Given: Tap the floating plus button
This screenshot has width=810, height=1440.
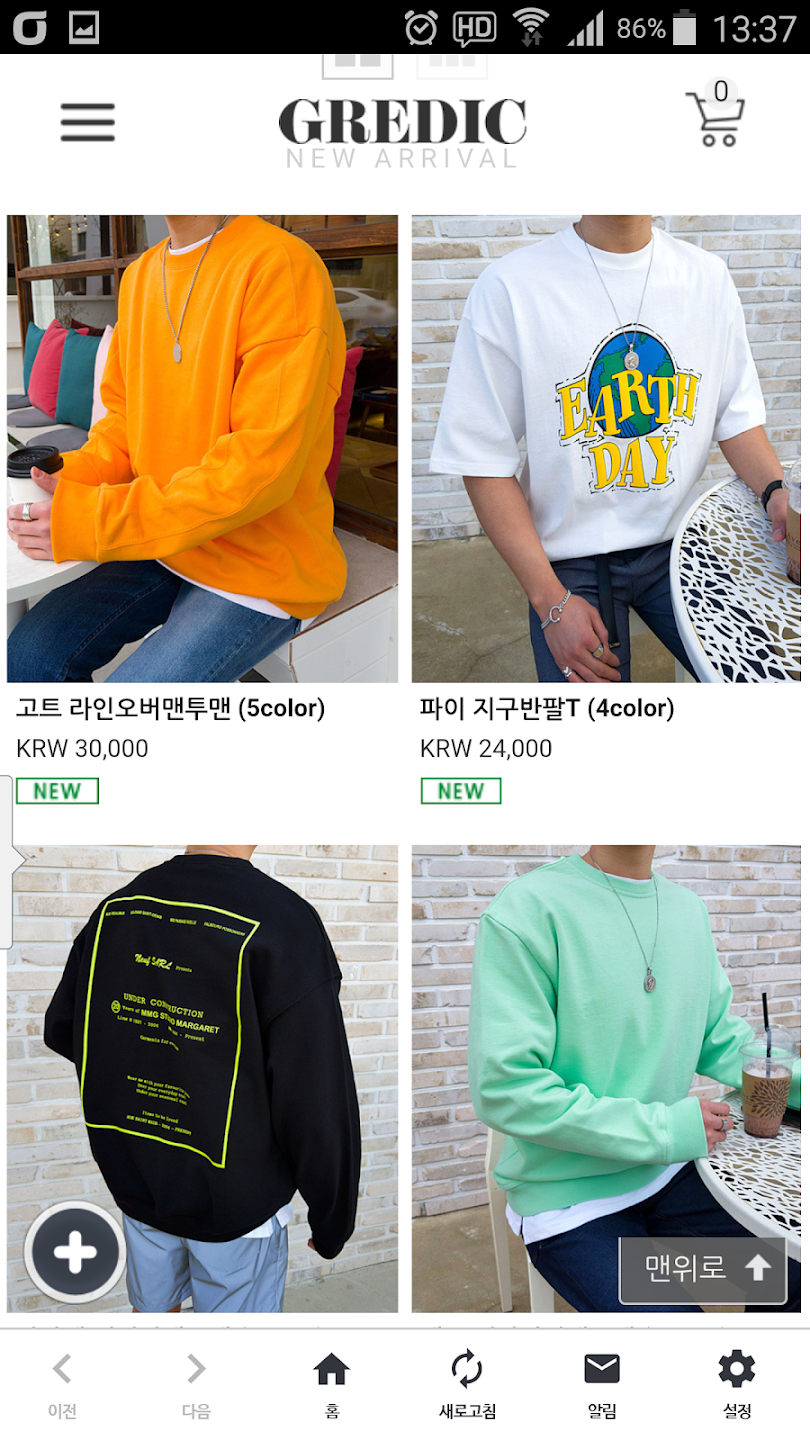Looking at the screenshot, I should pyautogui.click(x=75, y=1253).
